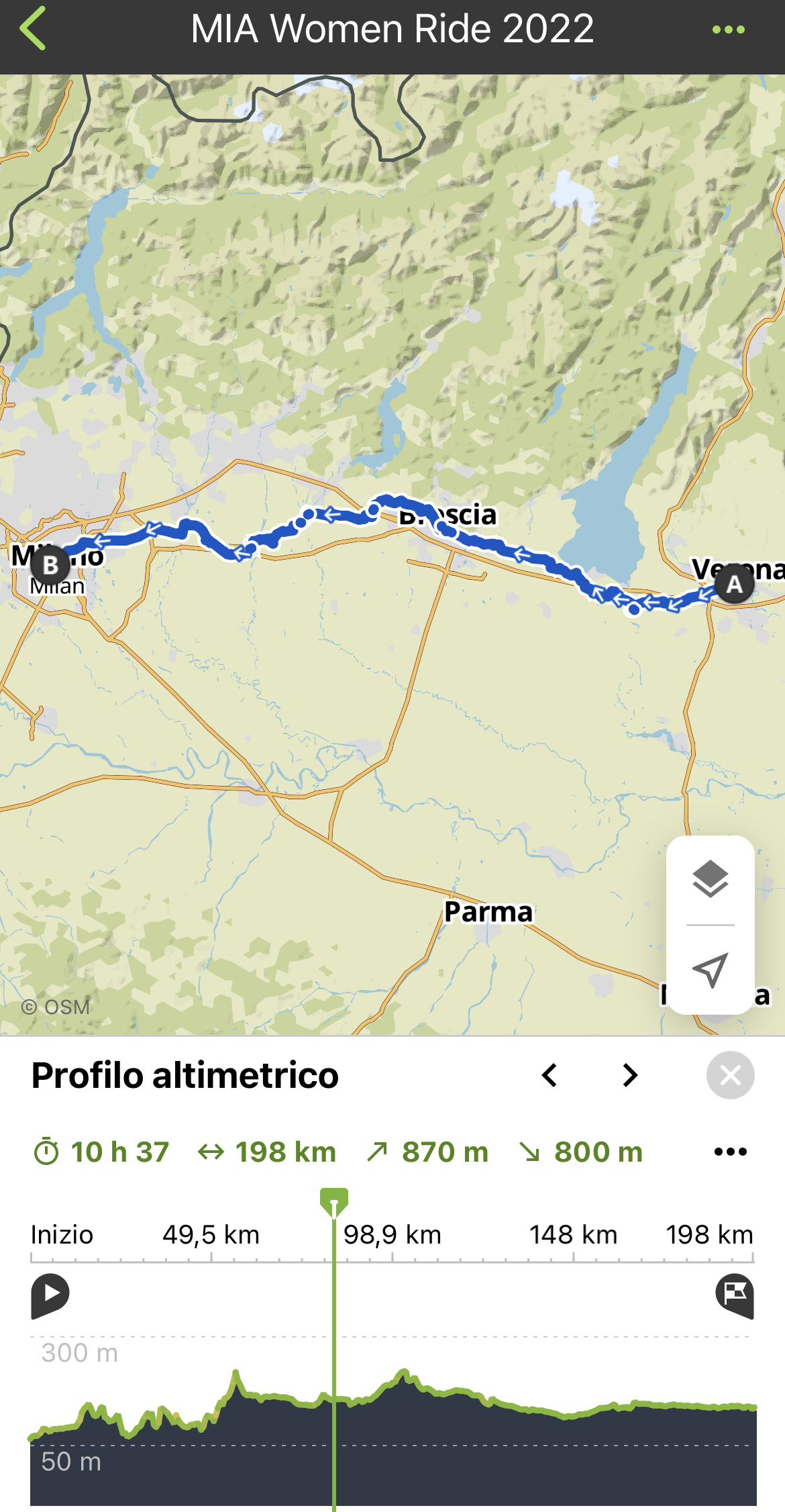Go back with the green arrow
This screenshot has width=785, height=1512.
(32, 29)
